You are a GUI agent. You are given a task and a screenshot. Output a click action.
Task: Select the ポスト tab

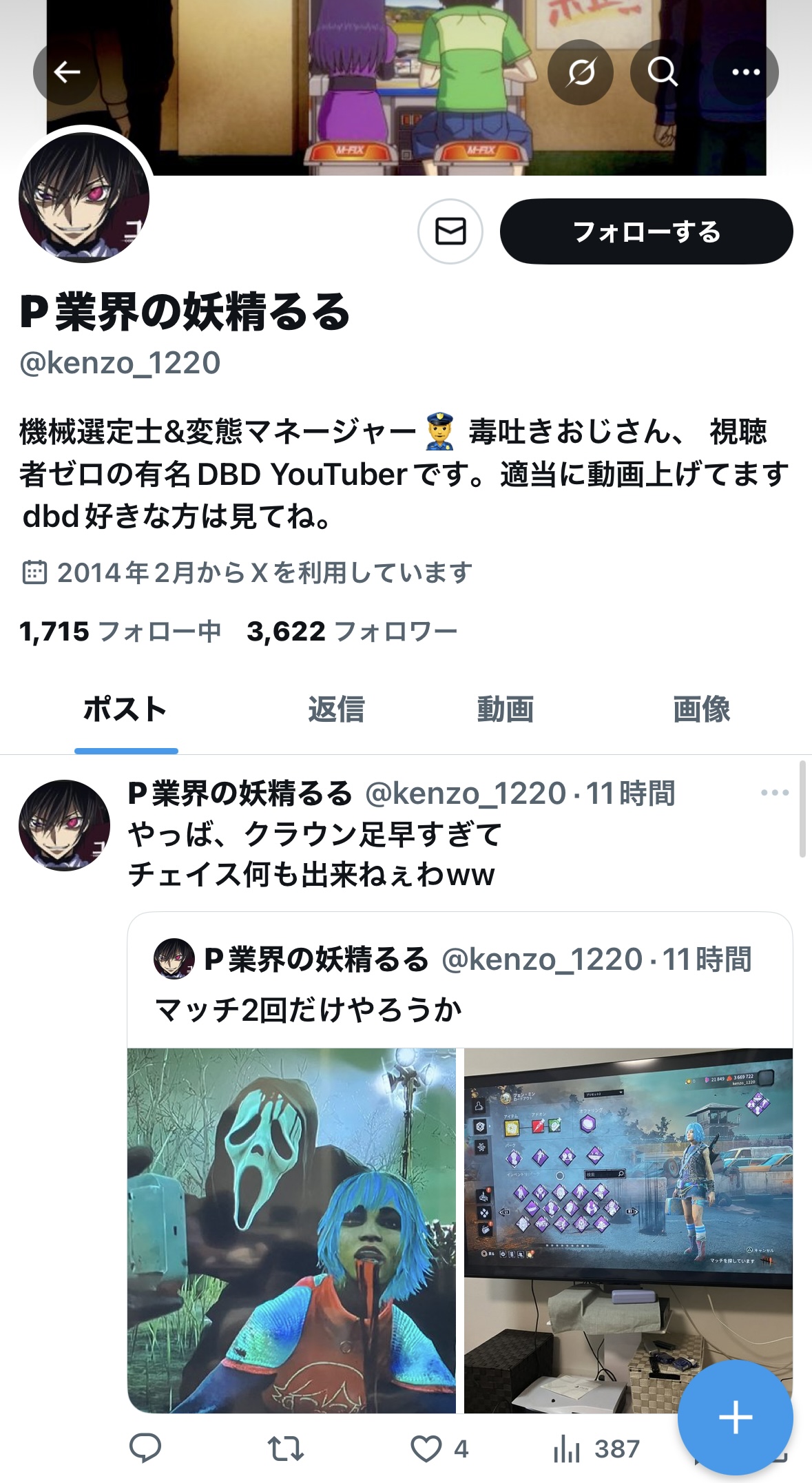(x=125, y=709)
